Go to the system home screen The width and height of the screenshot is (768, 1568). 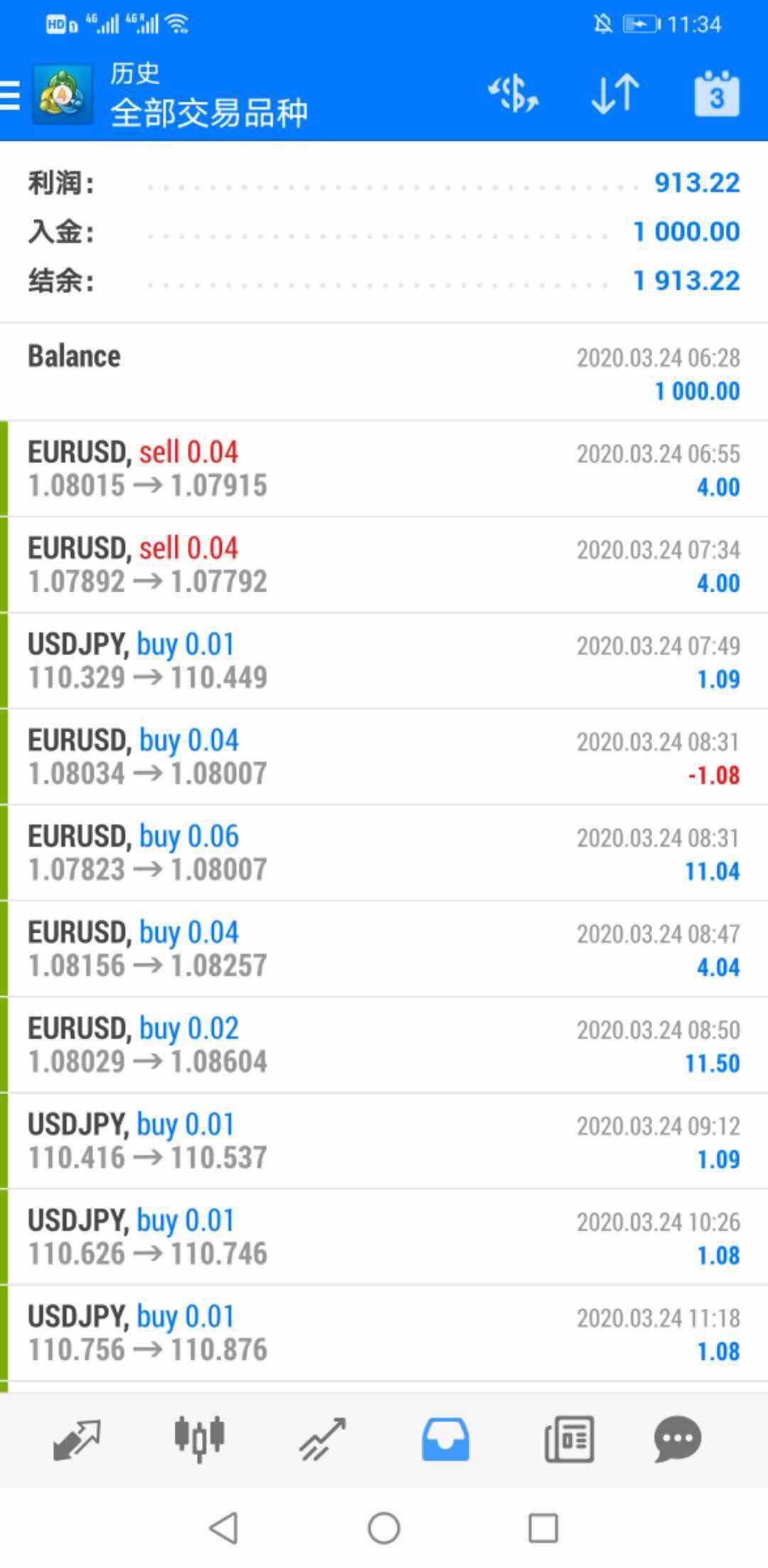pyautogui.click(x=384, y=1527)
